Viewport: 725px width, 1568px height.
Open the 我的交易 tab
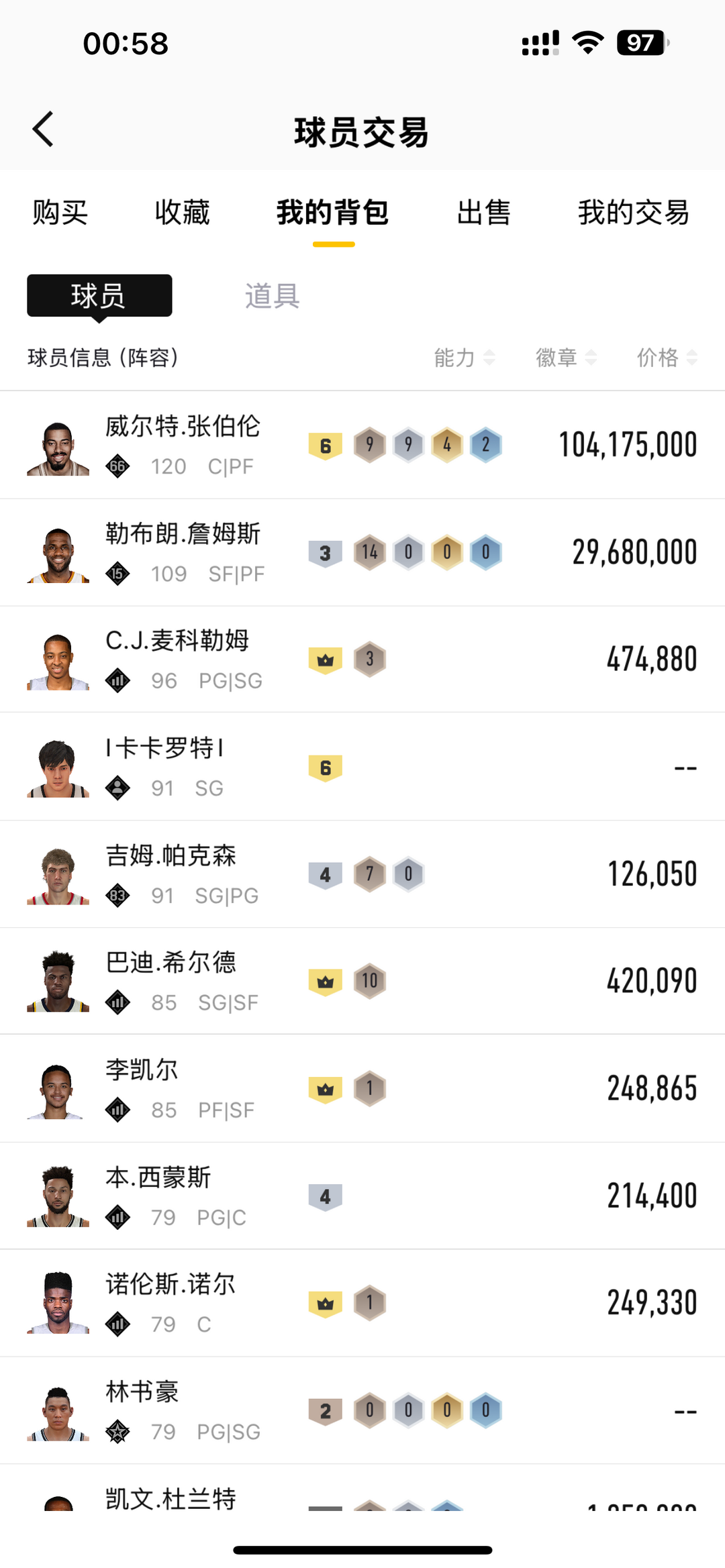(634, 213)
